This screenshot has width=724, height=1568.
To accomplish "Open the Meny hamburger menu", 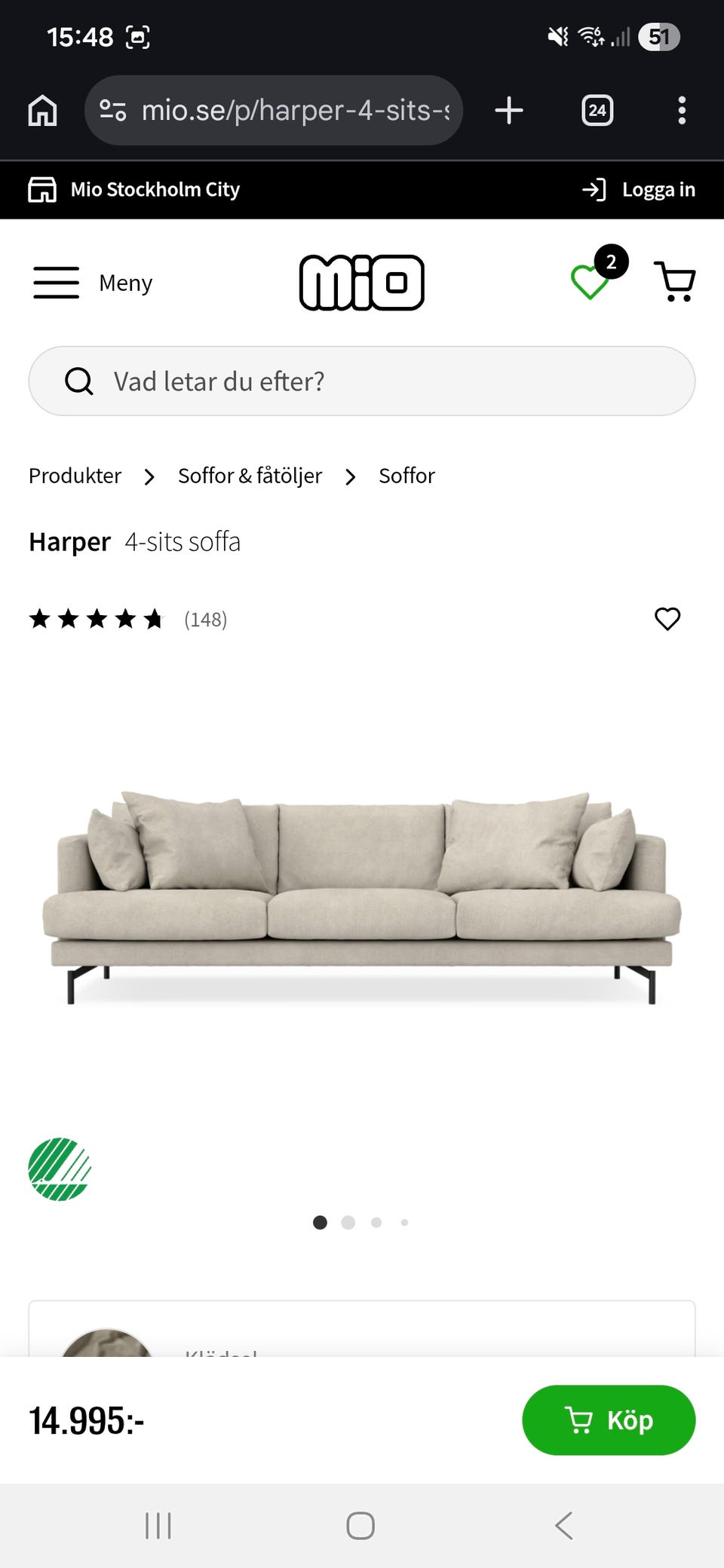I will 92,283.
